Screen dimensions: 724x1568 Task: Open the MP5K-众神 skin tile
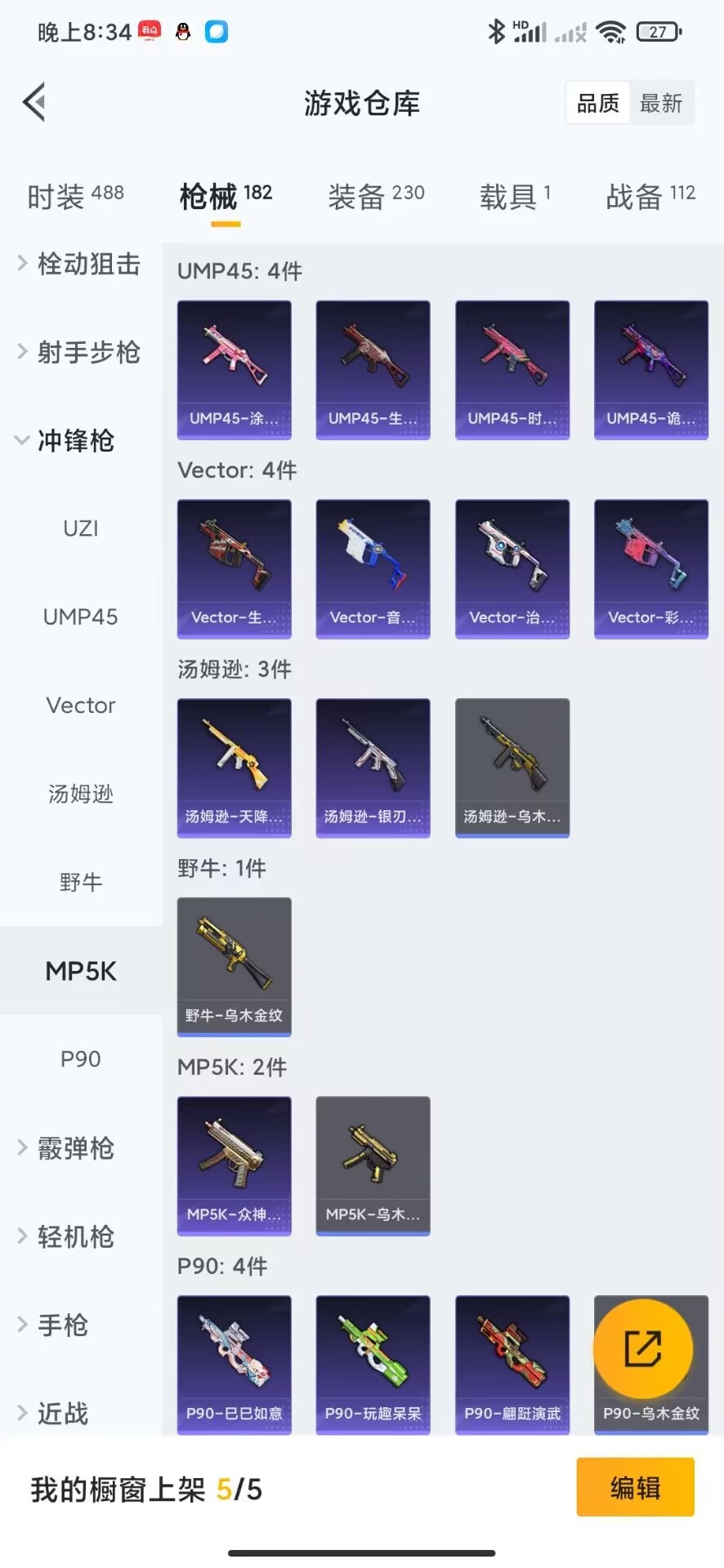tap(235, 1166)
